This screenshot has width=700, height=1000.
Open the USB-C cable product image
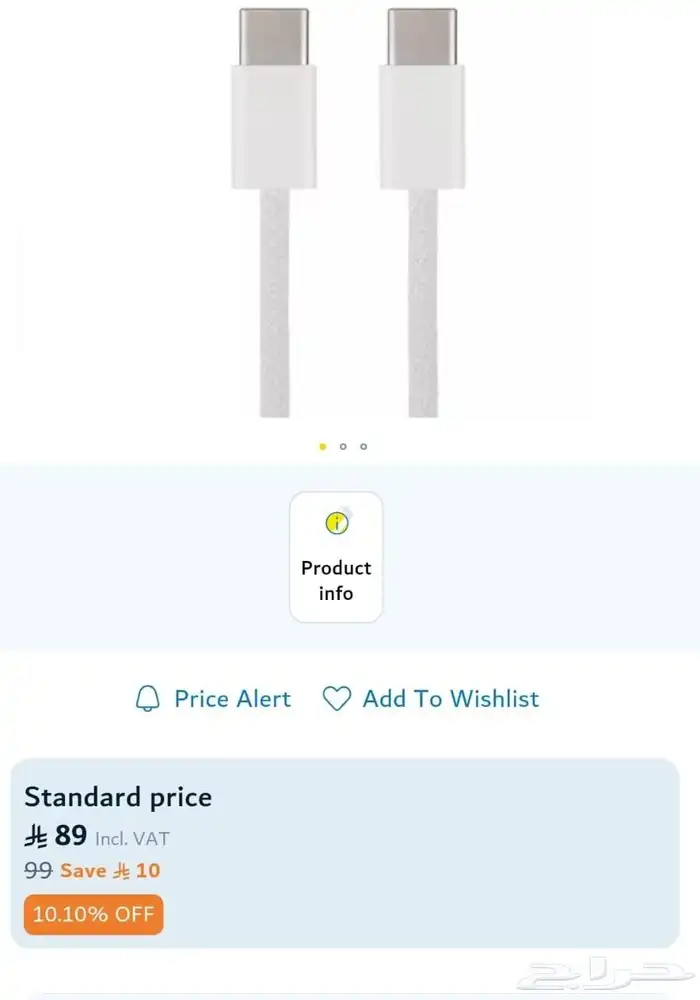point(348,210)
